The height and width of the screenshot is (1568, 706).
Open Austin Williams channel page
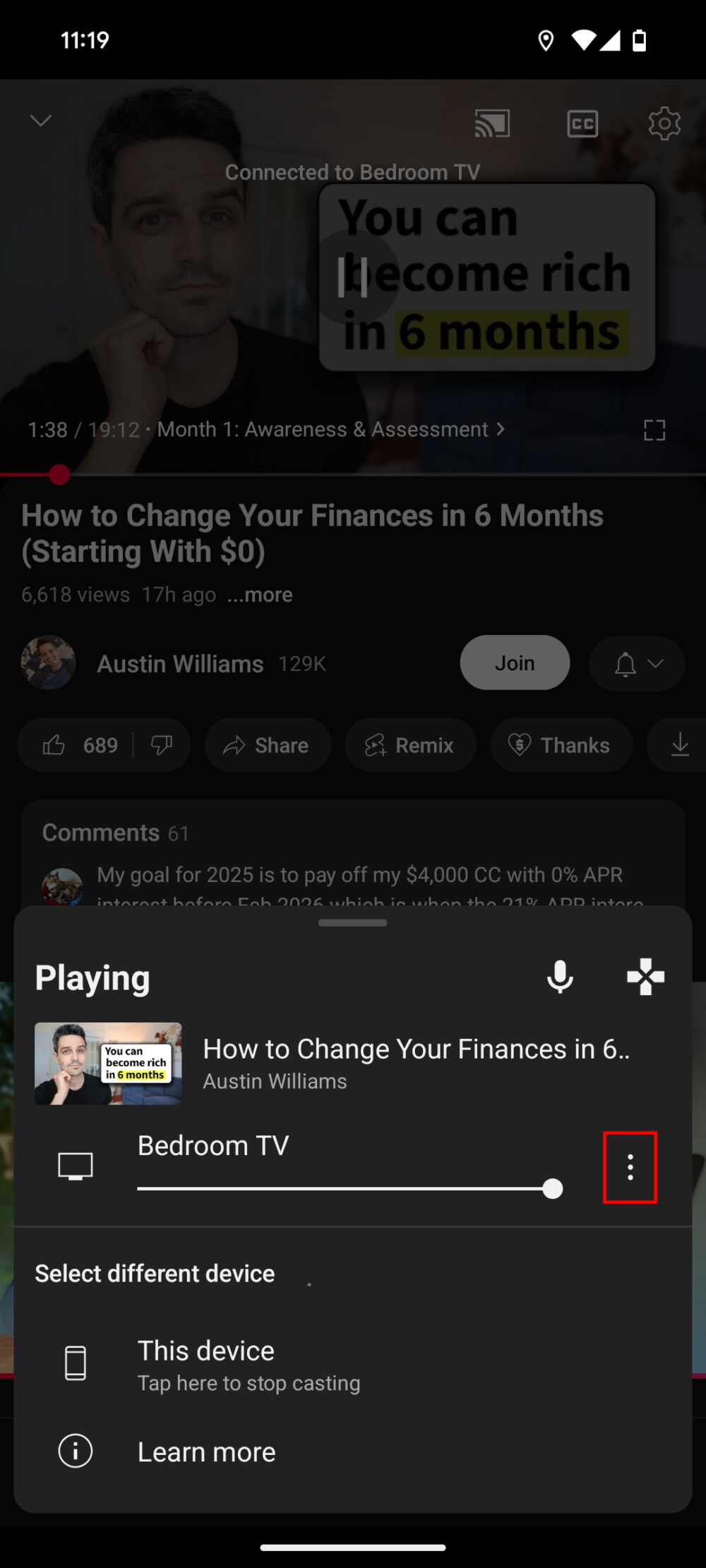[179, 663]
